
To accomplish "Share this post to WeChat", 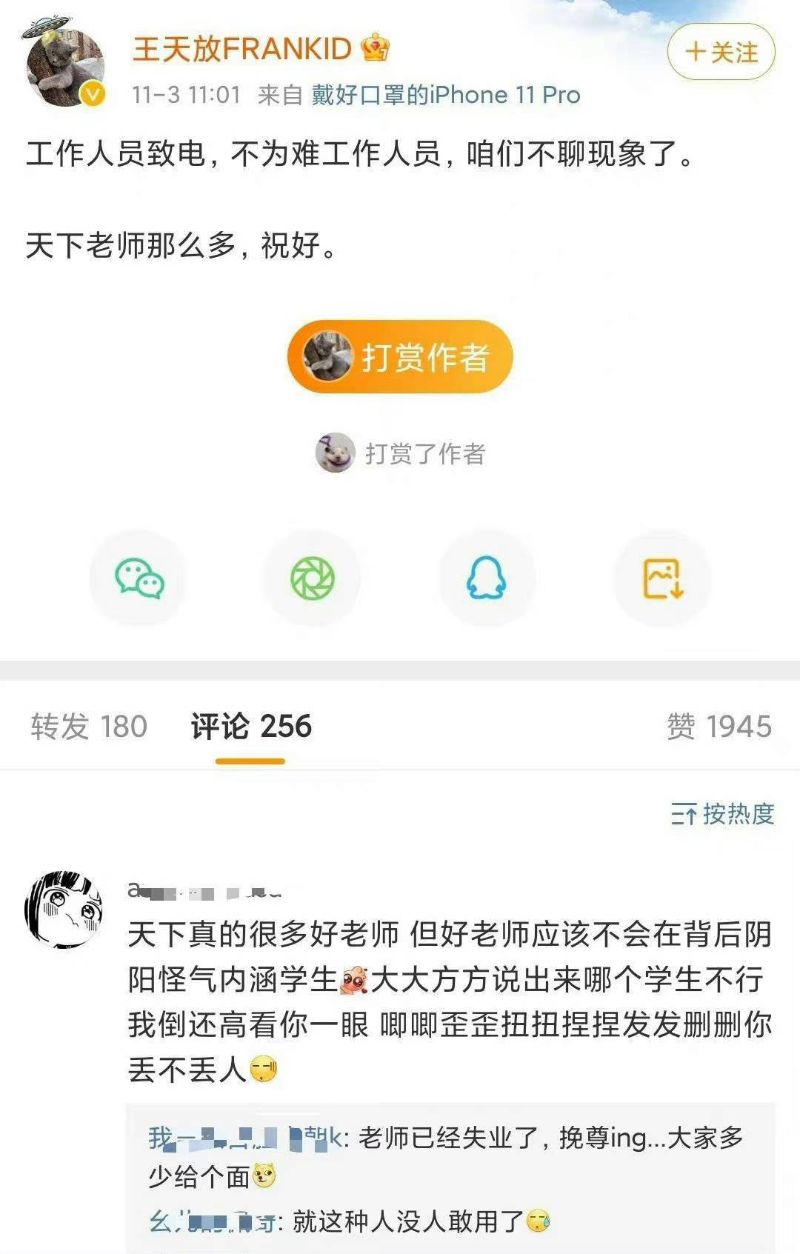I will [x=139, y=579].
